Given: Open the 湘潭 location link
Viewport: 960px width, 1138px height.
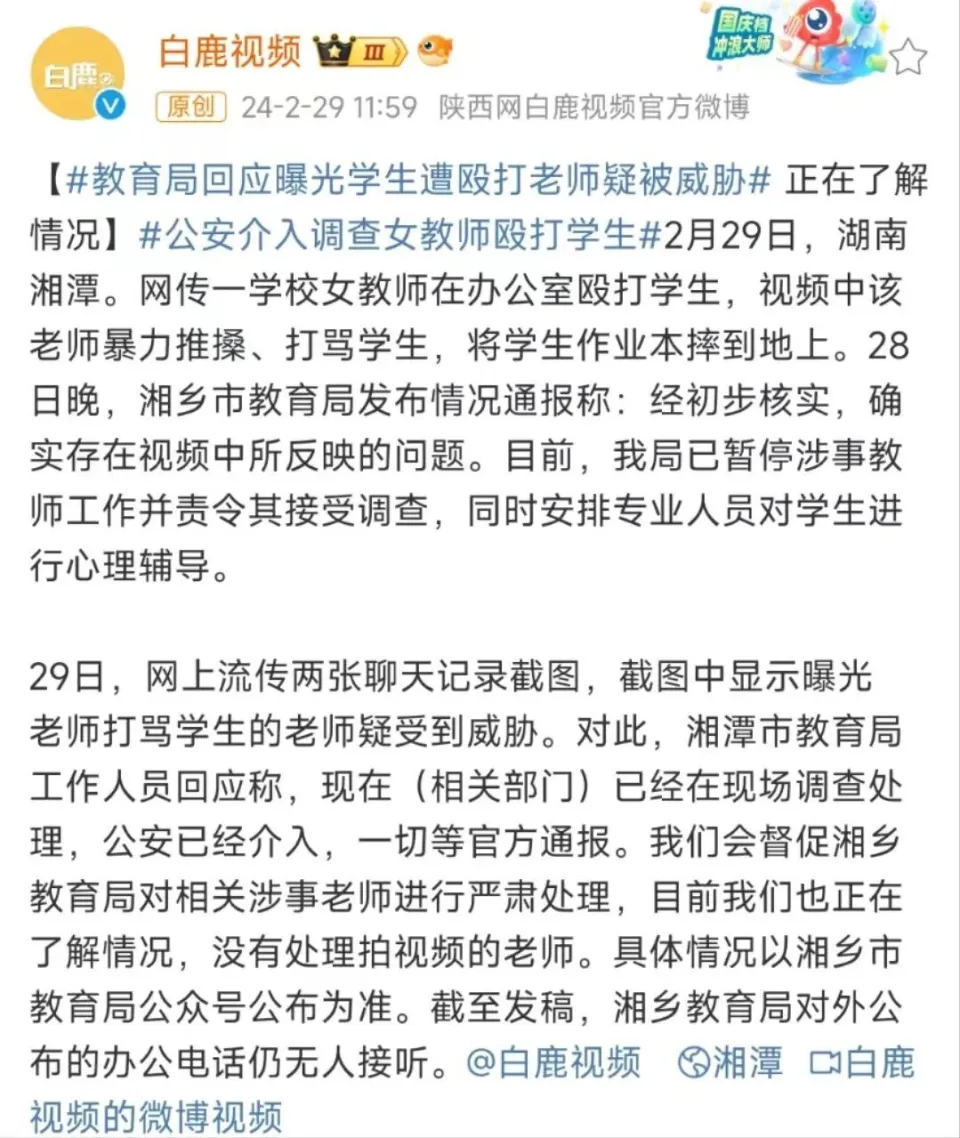Looking at the screenshot, I should 731,1062.
